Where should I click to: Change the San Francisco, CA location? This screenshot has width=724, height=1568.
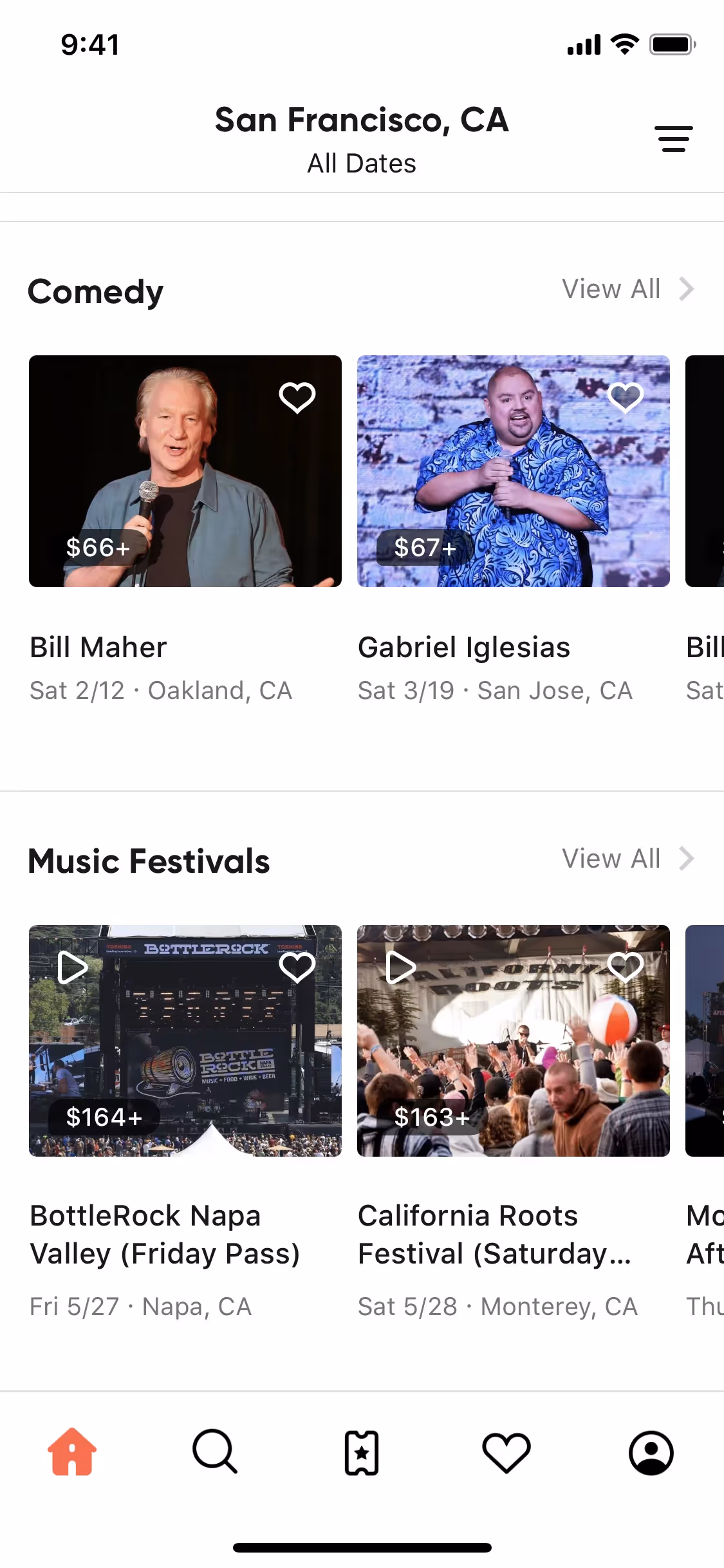[362, 121]
